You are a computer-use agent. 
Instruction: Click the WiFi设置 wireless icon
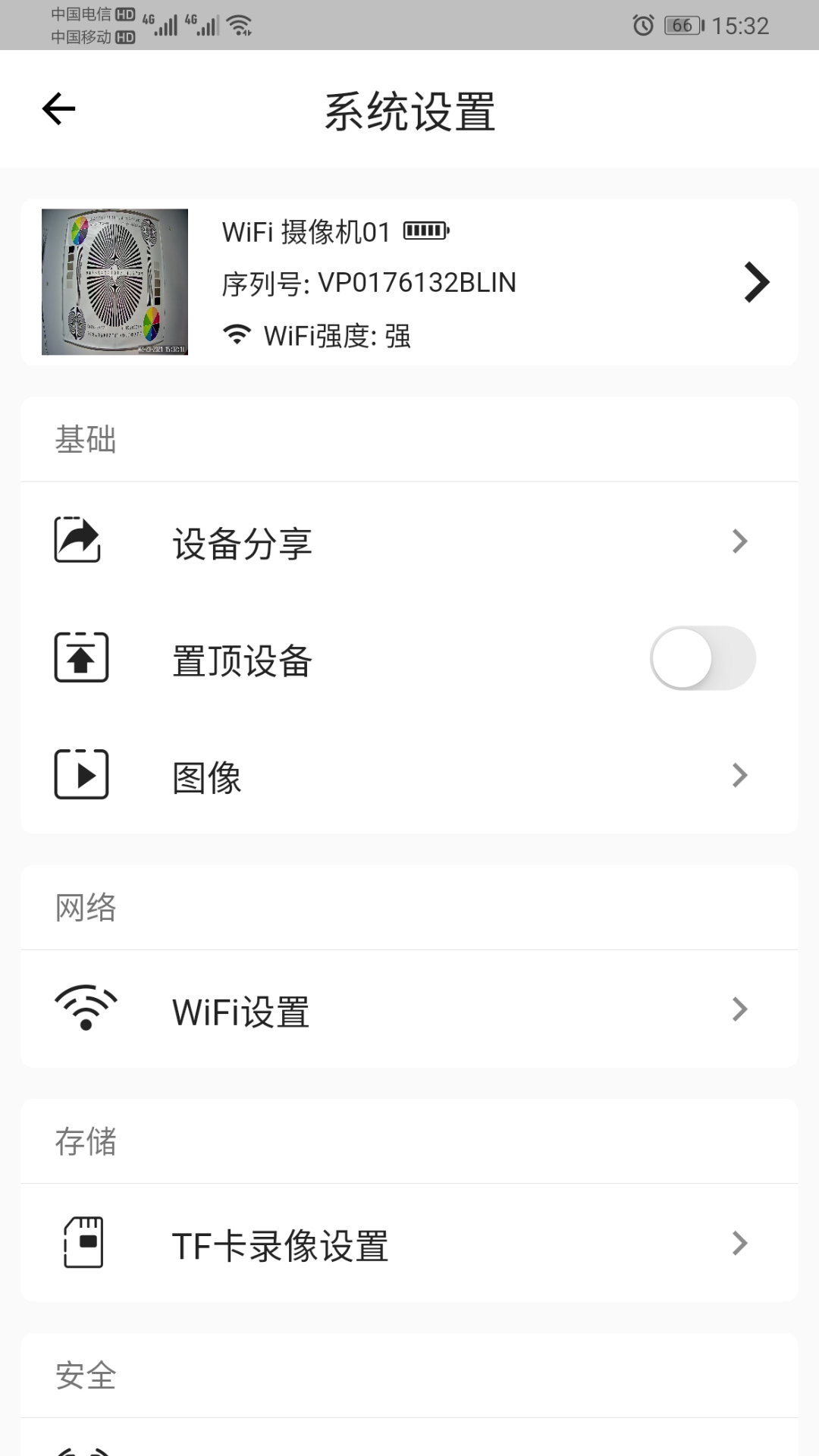pyautogui.click(x=85, y=1009)
